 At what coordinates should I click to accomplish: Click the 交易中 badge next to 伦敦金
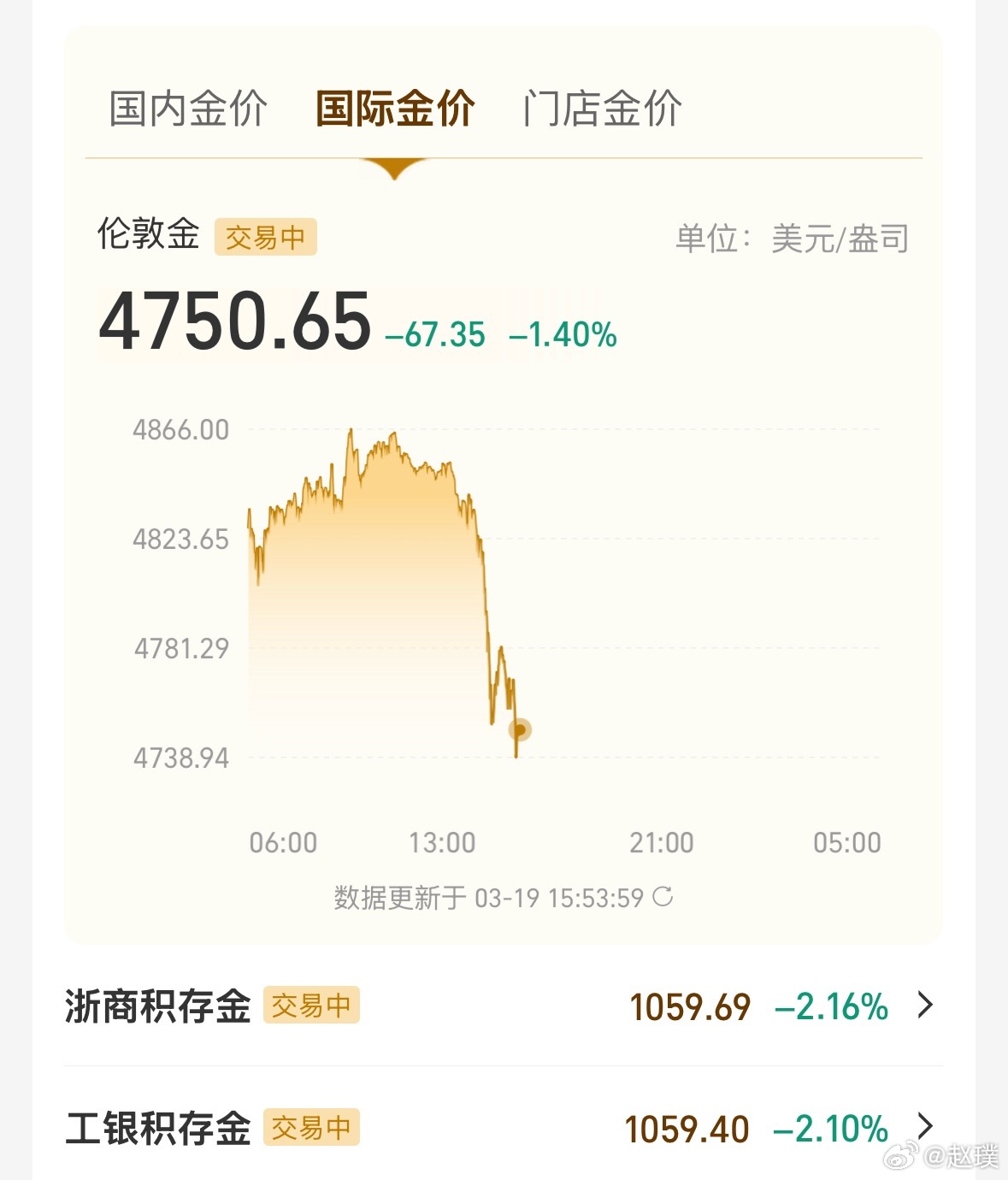tap(266, 237)
